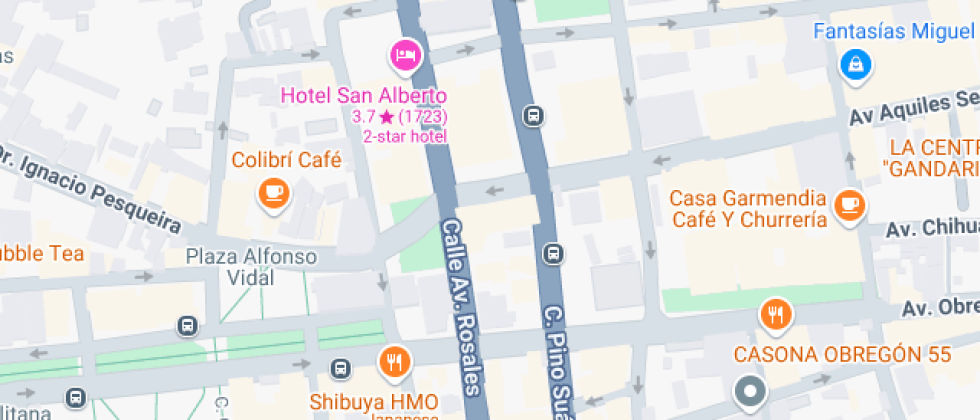Select the Colibrí Café marker

pyautogui.click(x=273, y=193)
